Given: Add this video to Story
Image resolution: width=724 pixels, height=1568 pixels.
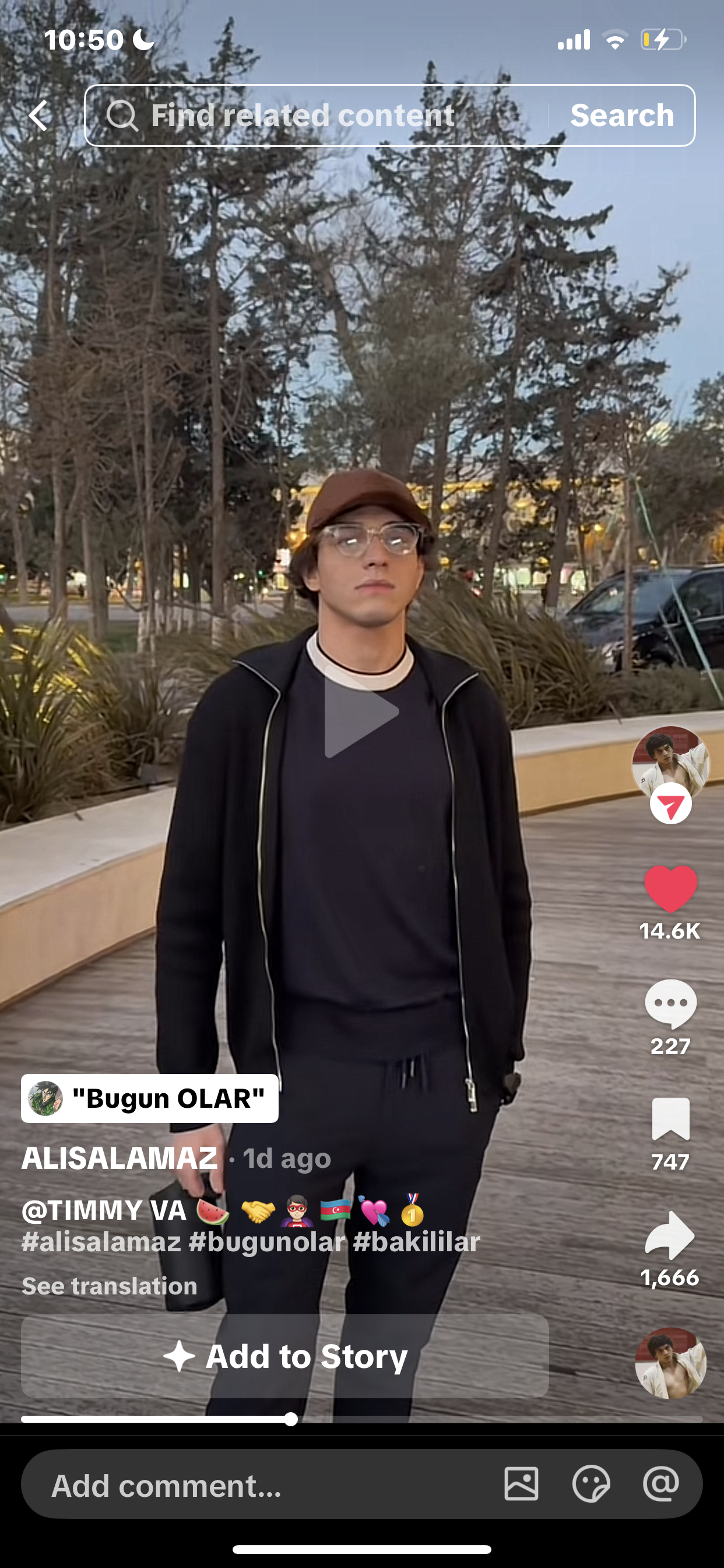Looking at the screenshot, I should coord(284,1356).
